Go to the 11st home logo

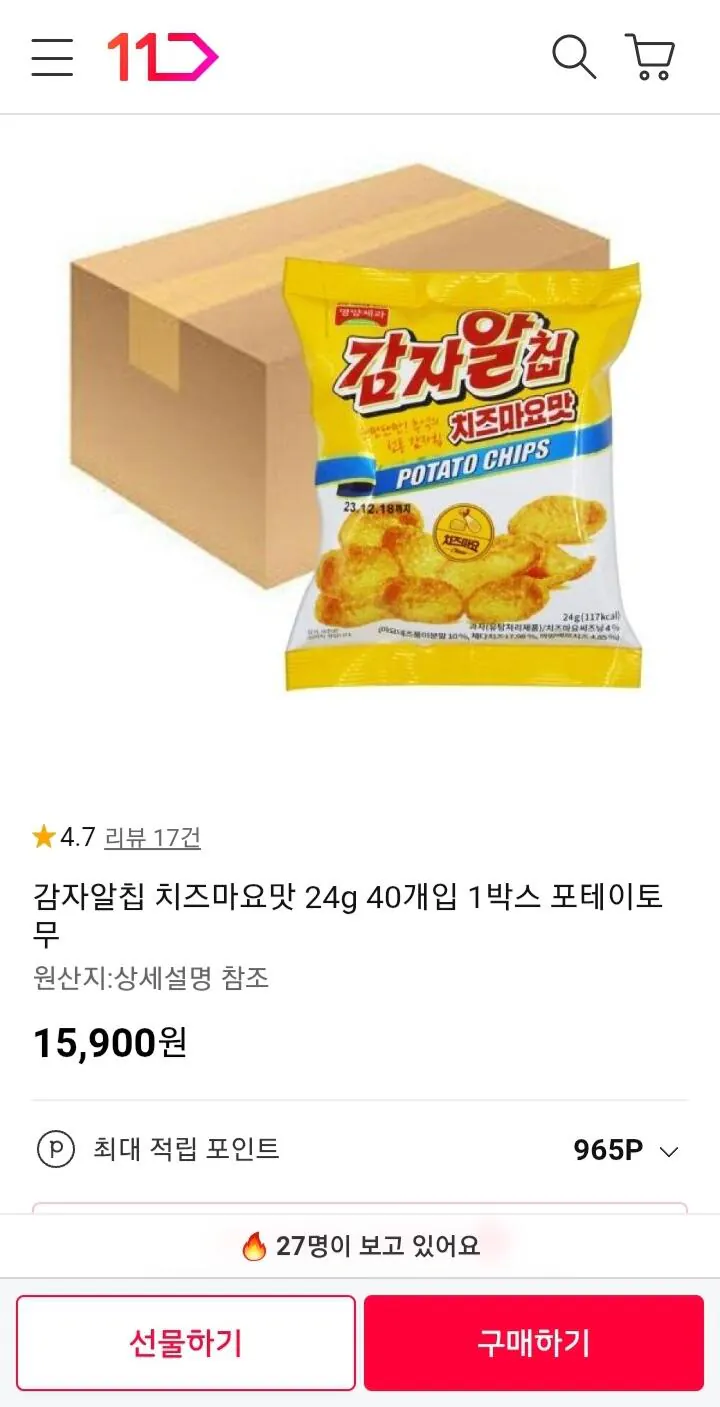pyautogui.click(x=162, y=57)
